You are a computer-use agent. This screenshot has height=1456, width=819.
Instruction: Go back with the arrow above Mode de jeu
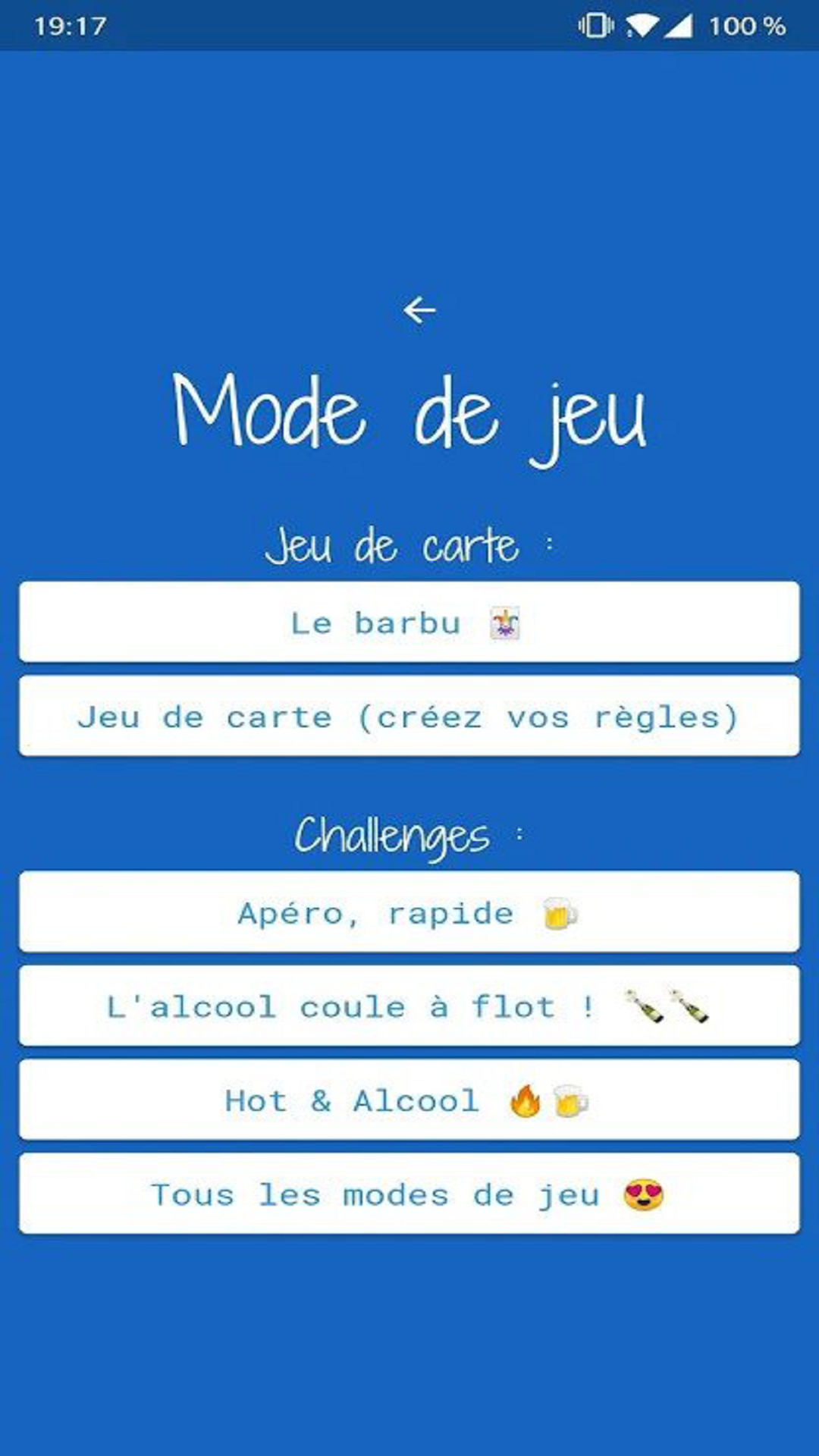(419, 309)
